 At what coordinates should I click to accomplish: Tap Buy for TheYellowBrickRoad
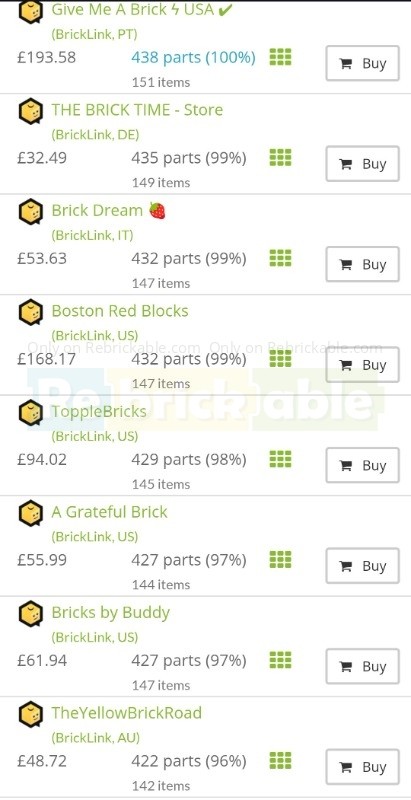point(363,767)
